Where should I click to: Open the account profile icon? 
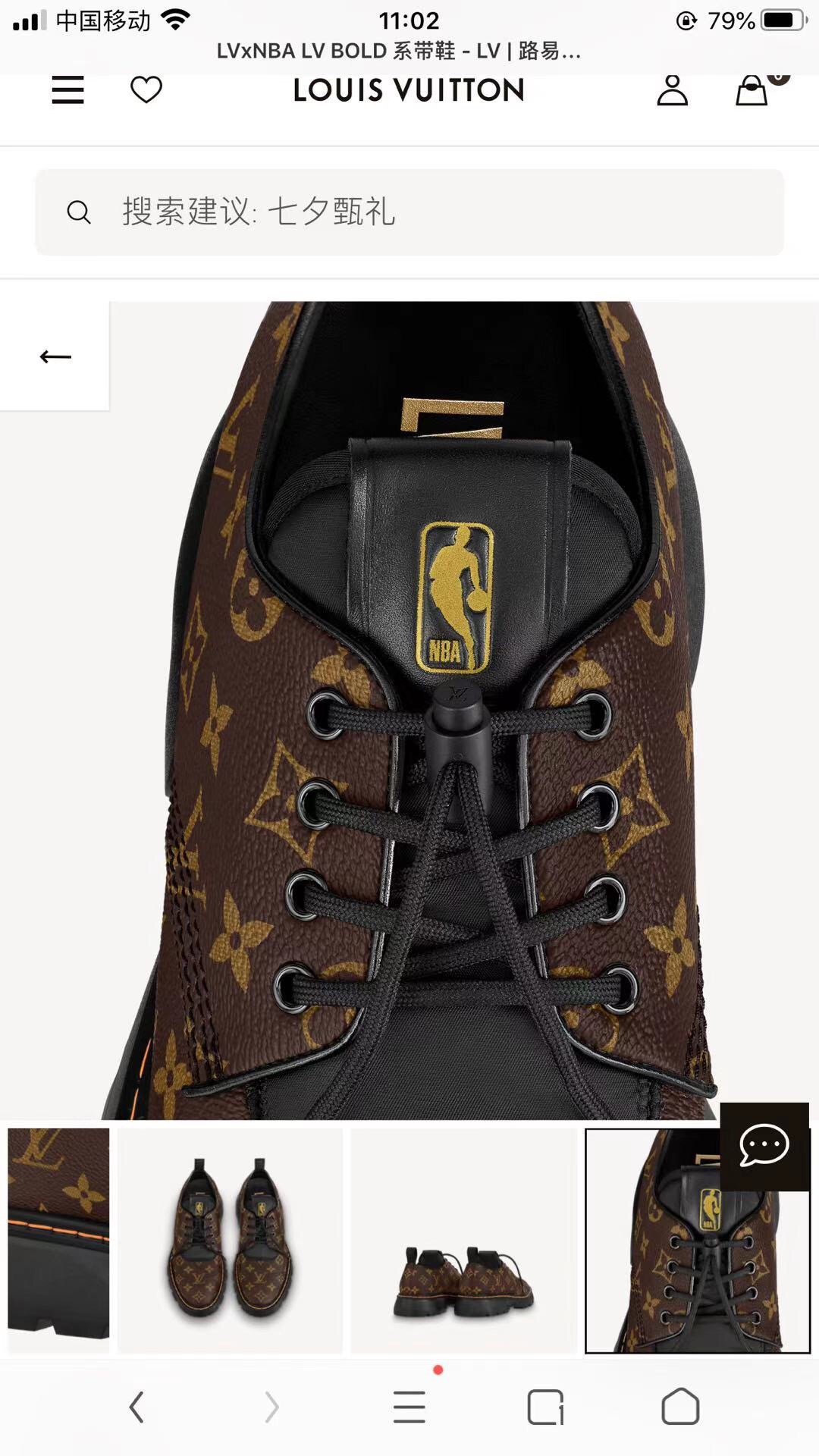(x=672, y=90)
